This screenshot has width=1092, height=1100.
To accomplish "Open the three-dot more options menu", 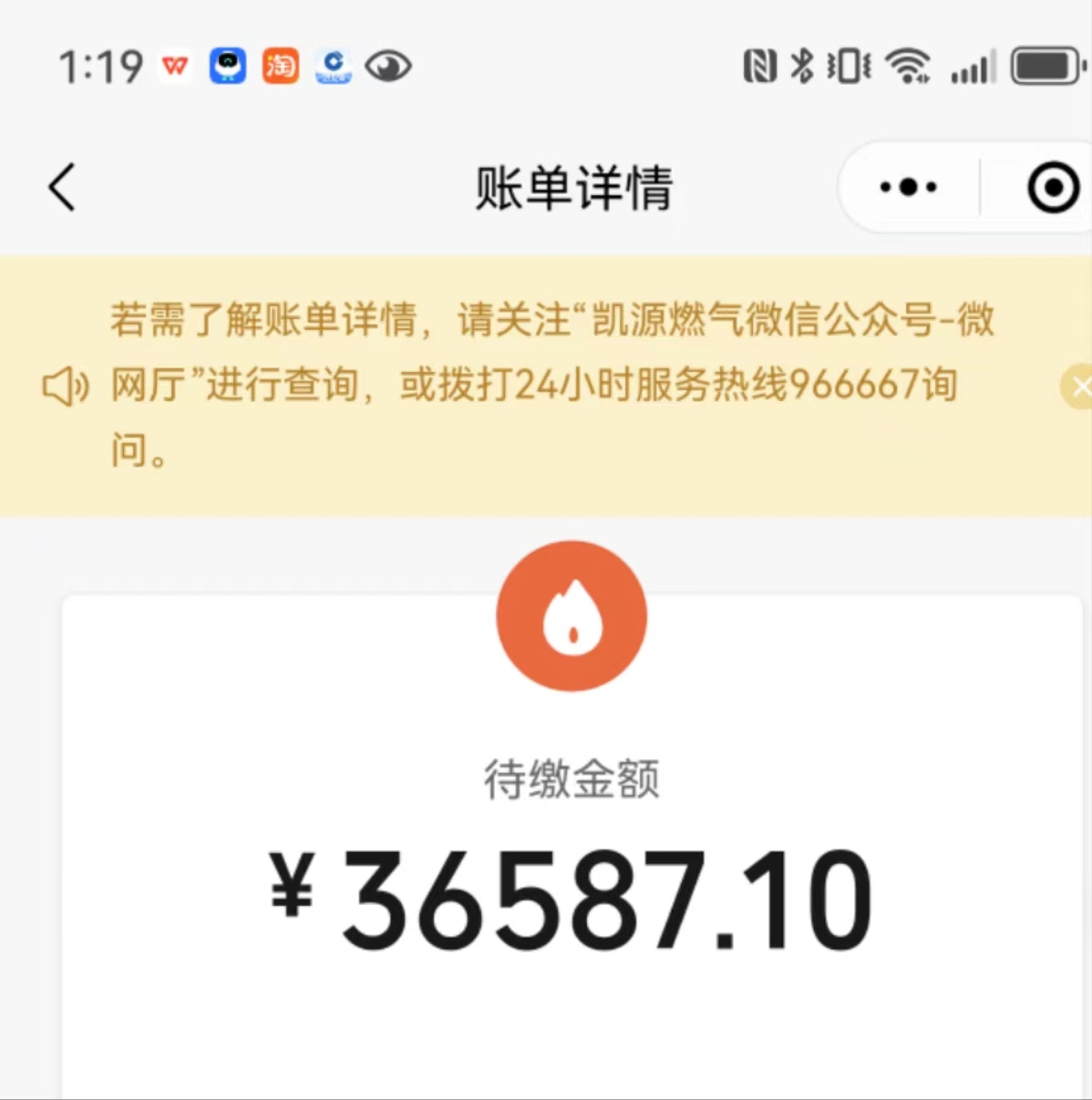I will click(x=906, y=187).
